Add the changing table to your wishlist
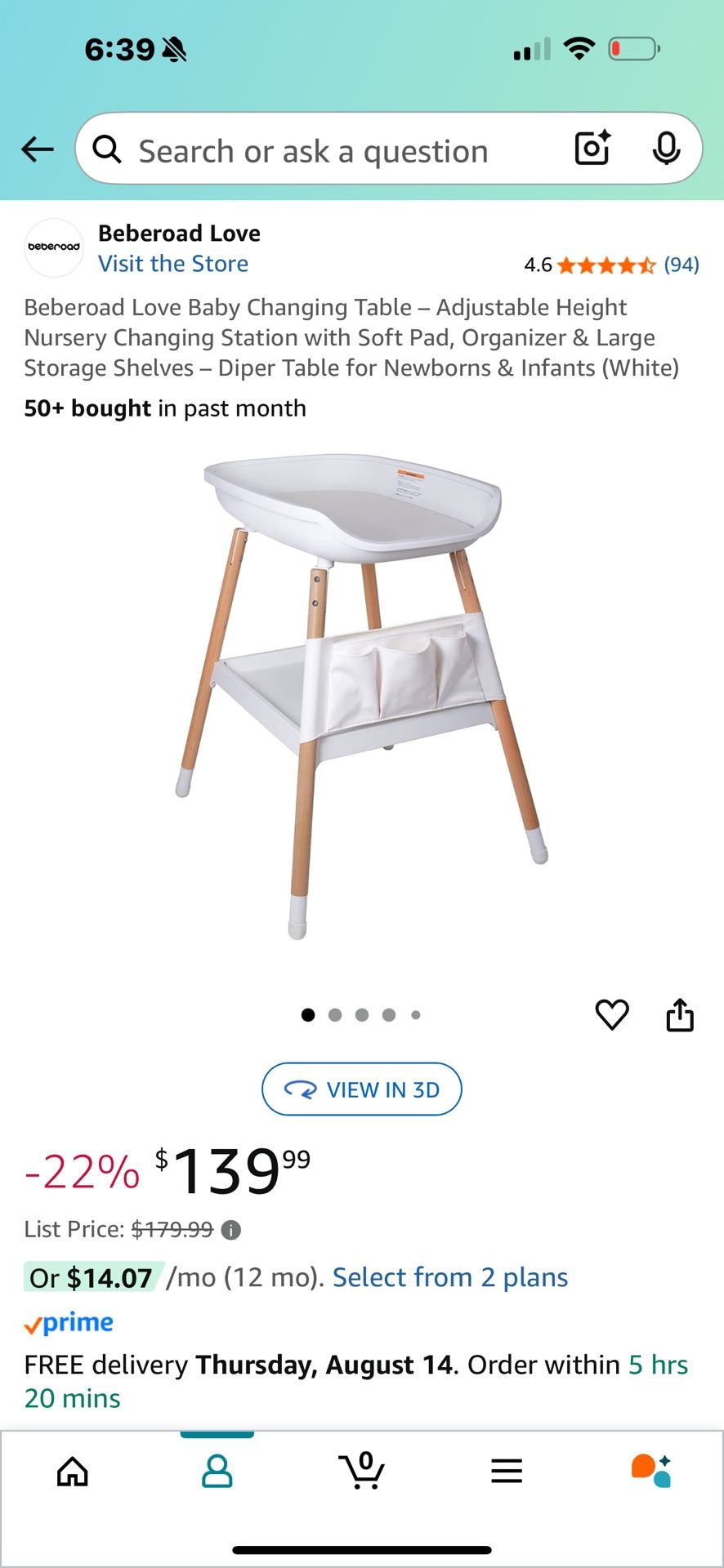 (x=612, y=1014)
